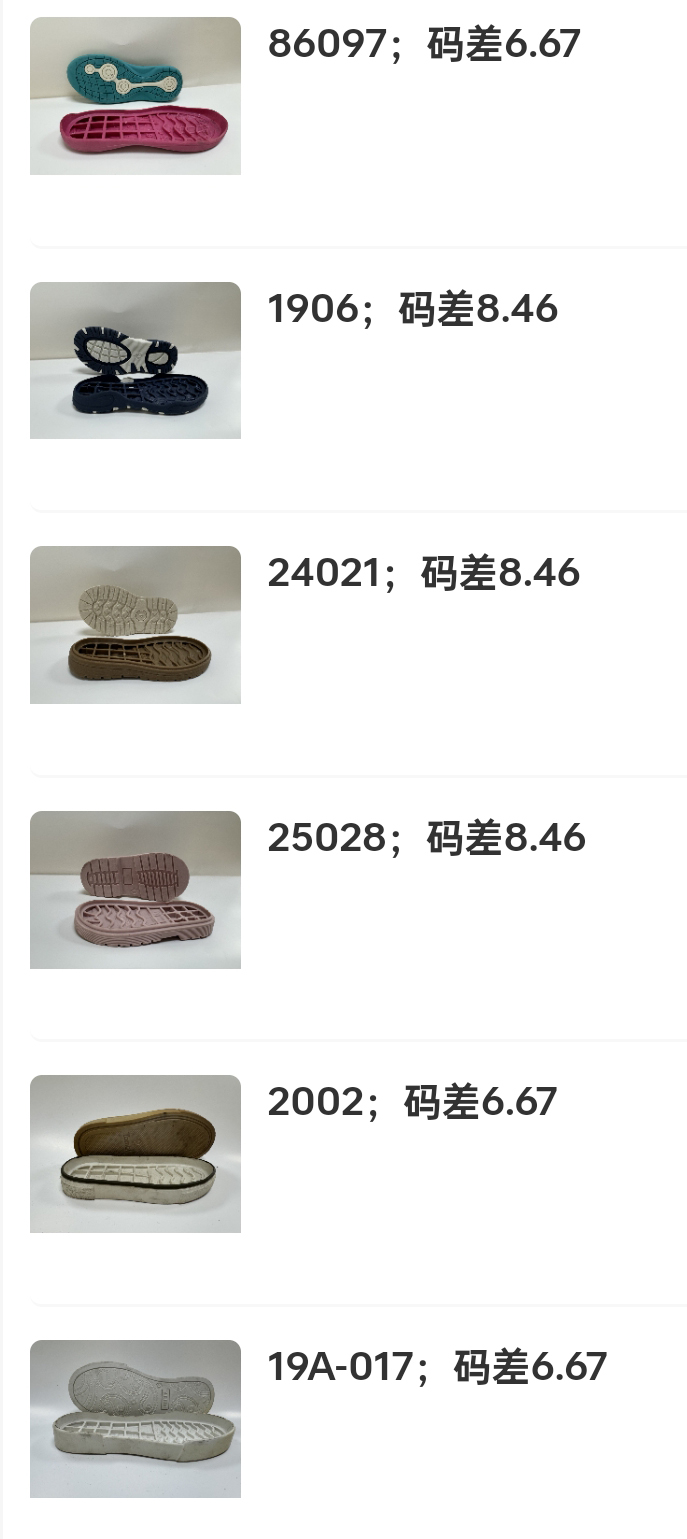Open the 1906 shoe sole listing

[412, 310]
